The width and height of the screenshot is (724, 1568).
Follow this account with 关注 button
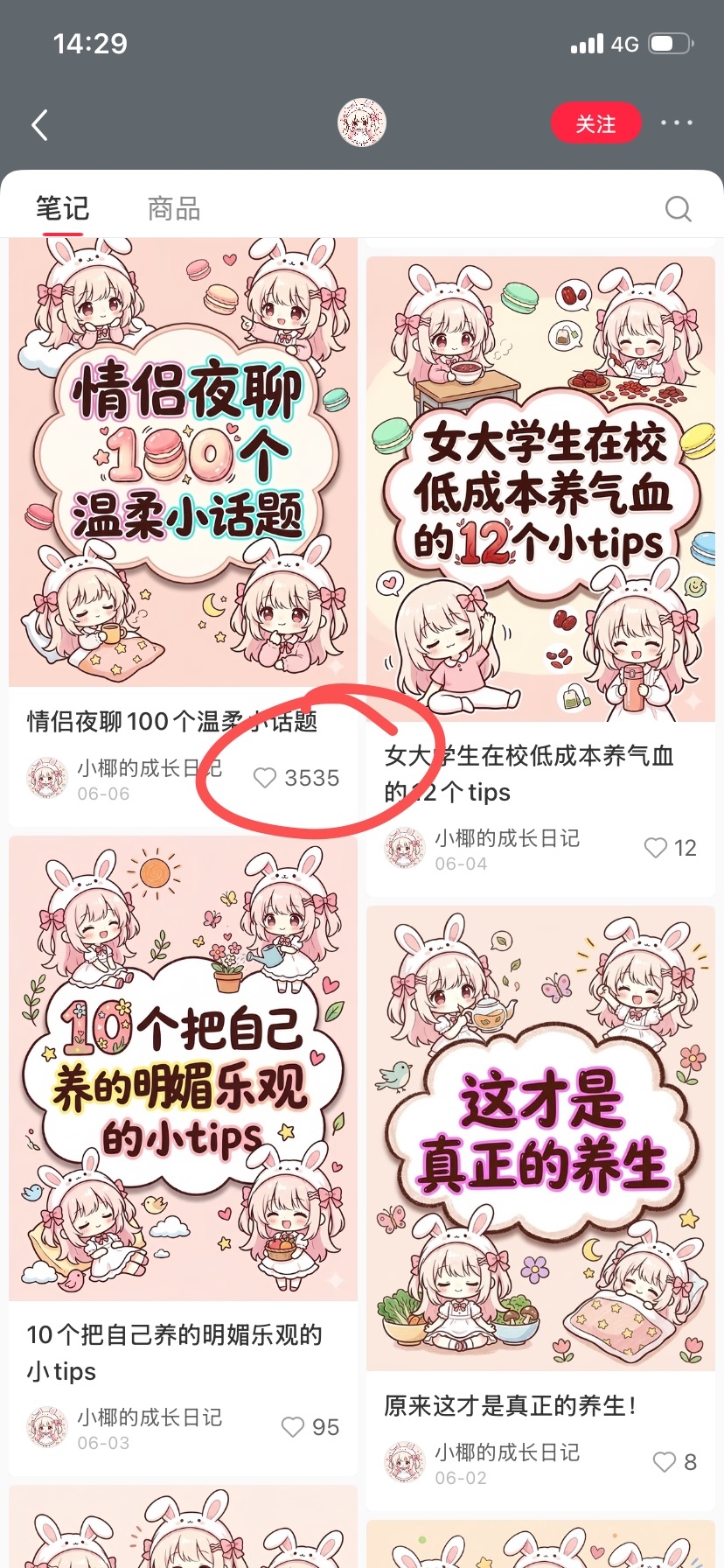tap(595, 123)
